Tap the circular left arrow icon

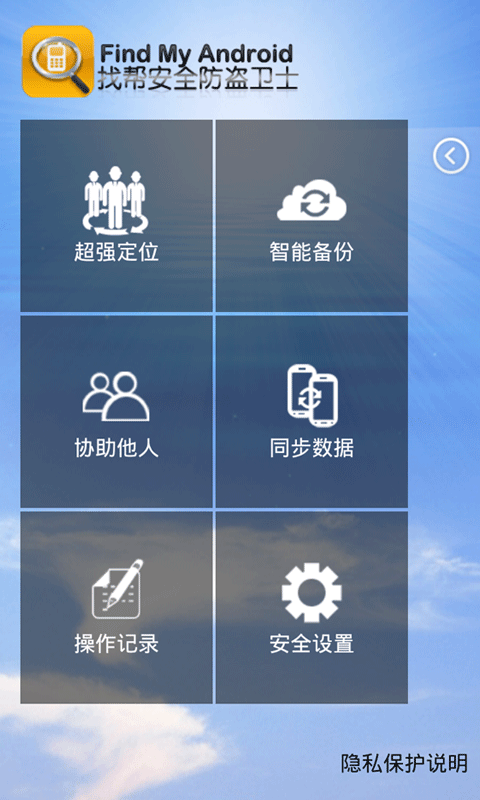(451, 156)
